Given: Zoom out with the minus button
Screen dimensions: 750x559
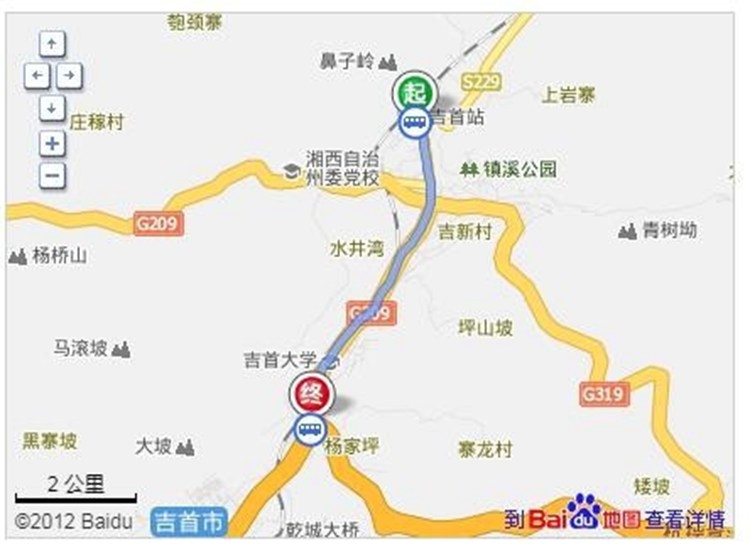Looking at the screenshot, I should point(52,176).
